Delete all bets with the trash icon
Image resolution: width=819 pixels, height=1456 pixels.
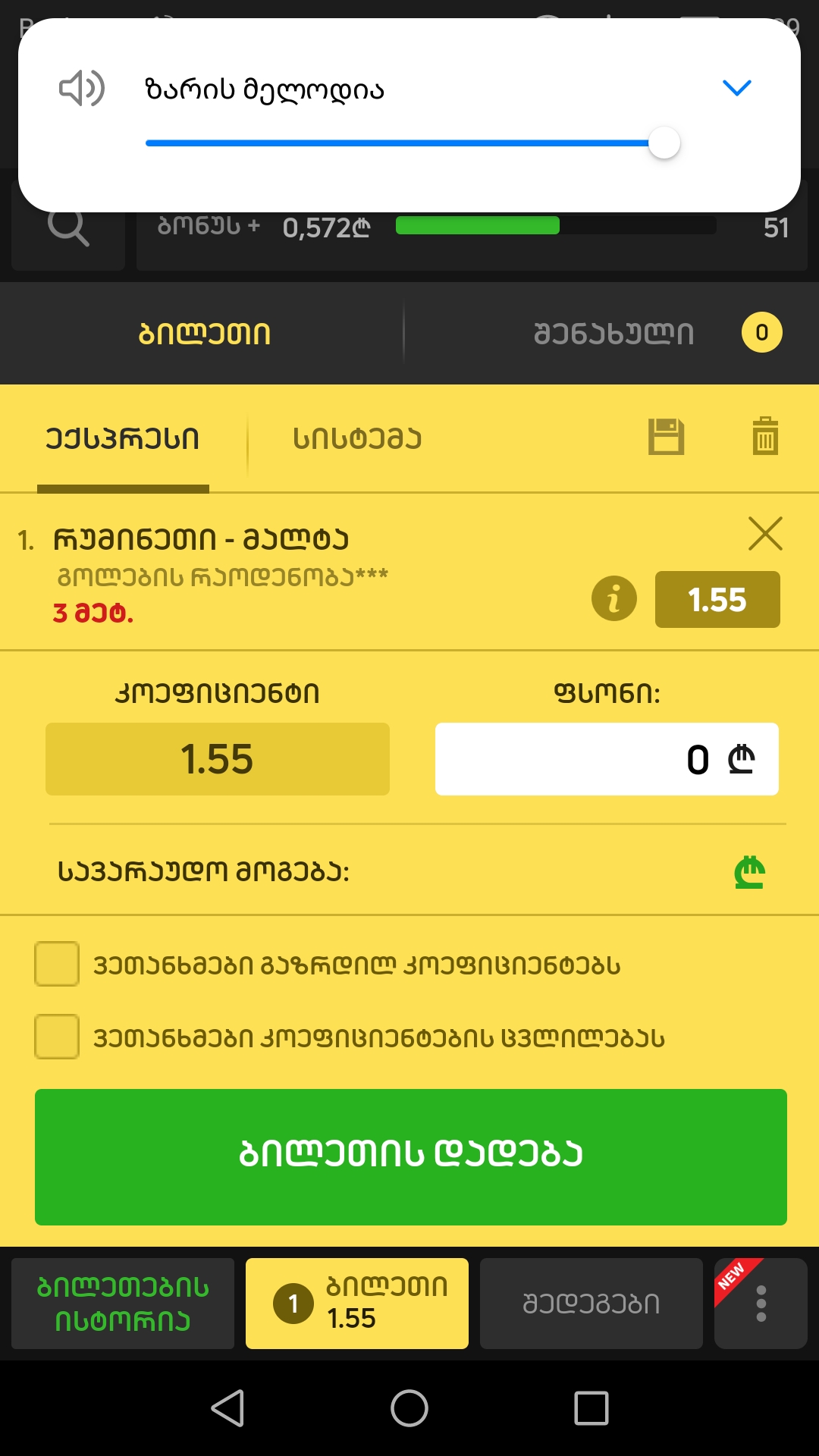click(764, 437)
